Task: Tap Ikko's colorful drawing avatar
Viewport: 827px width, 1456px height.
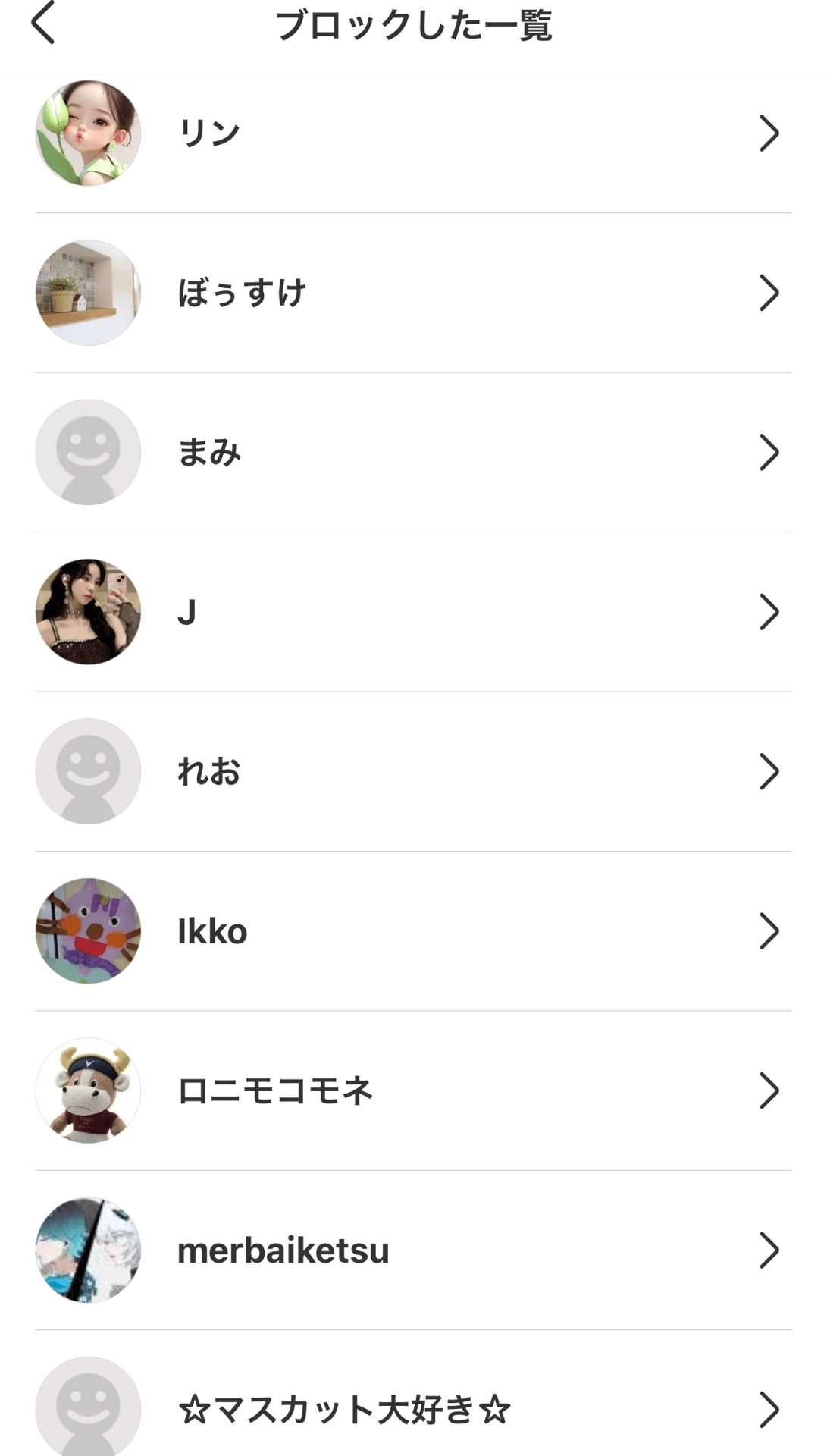Action: coord(88,931)
